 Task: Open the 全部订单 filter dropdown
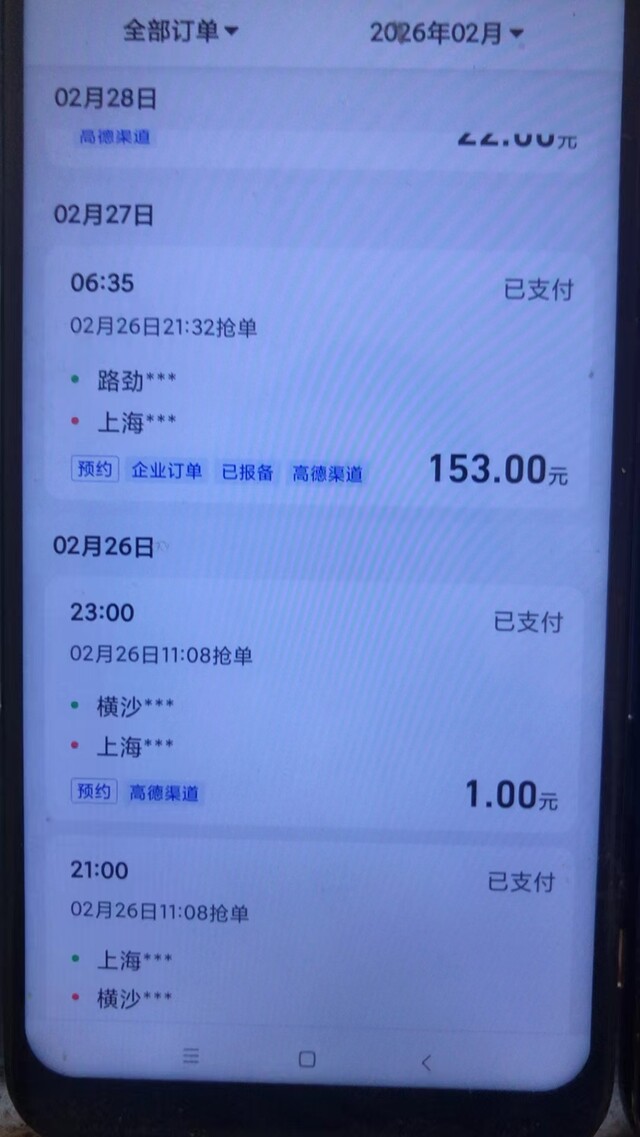pos(180,32)
